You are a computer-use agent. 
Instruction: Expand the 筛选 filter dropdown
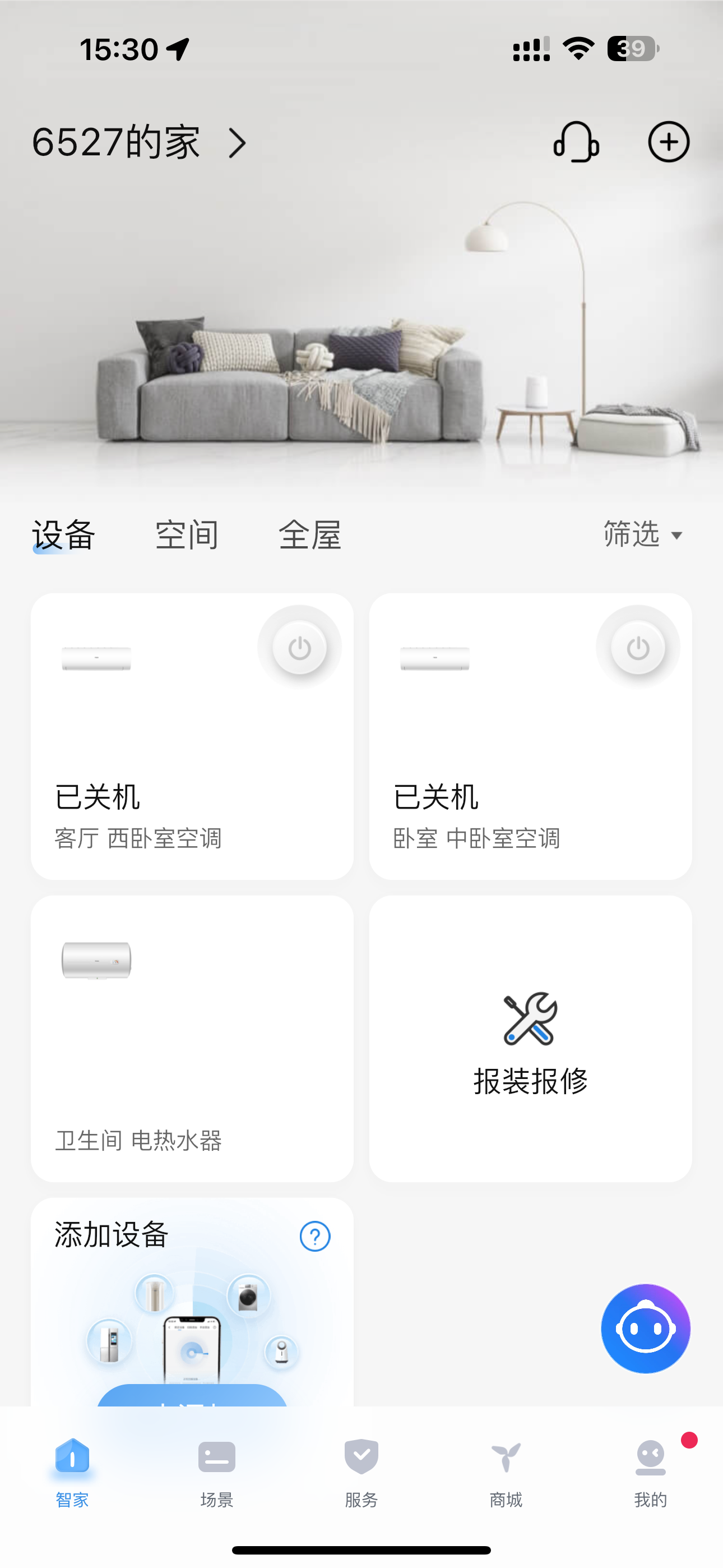[x=643, y=534]
